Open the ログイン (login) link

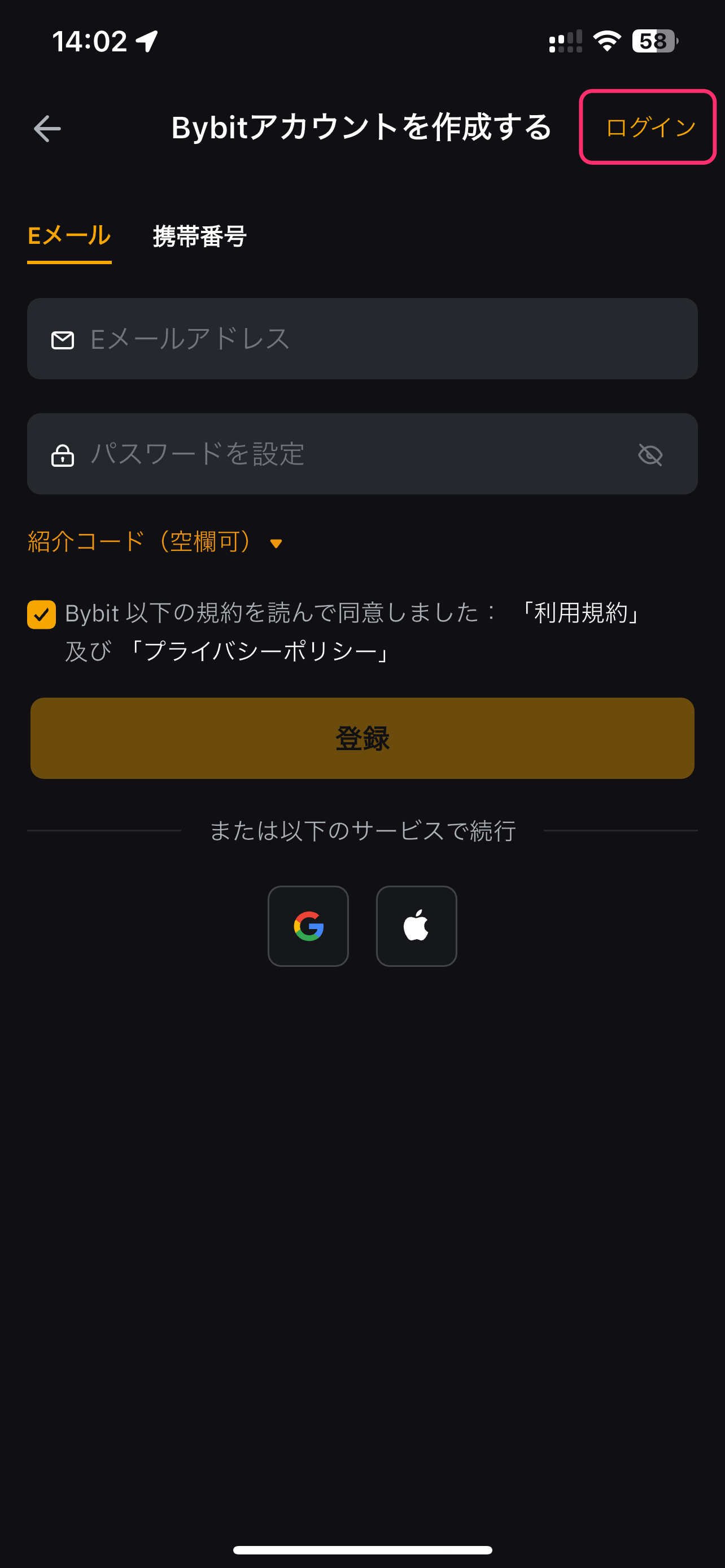click(650, 127)
